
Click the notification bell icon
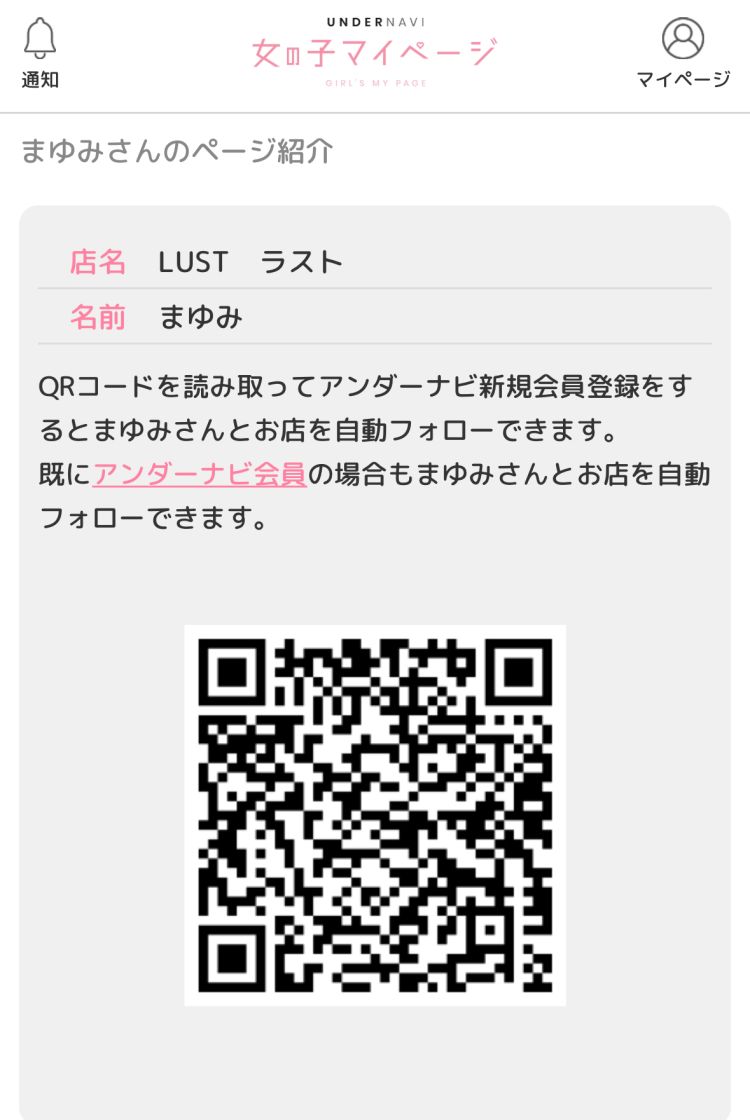[38, 38]
